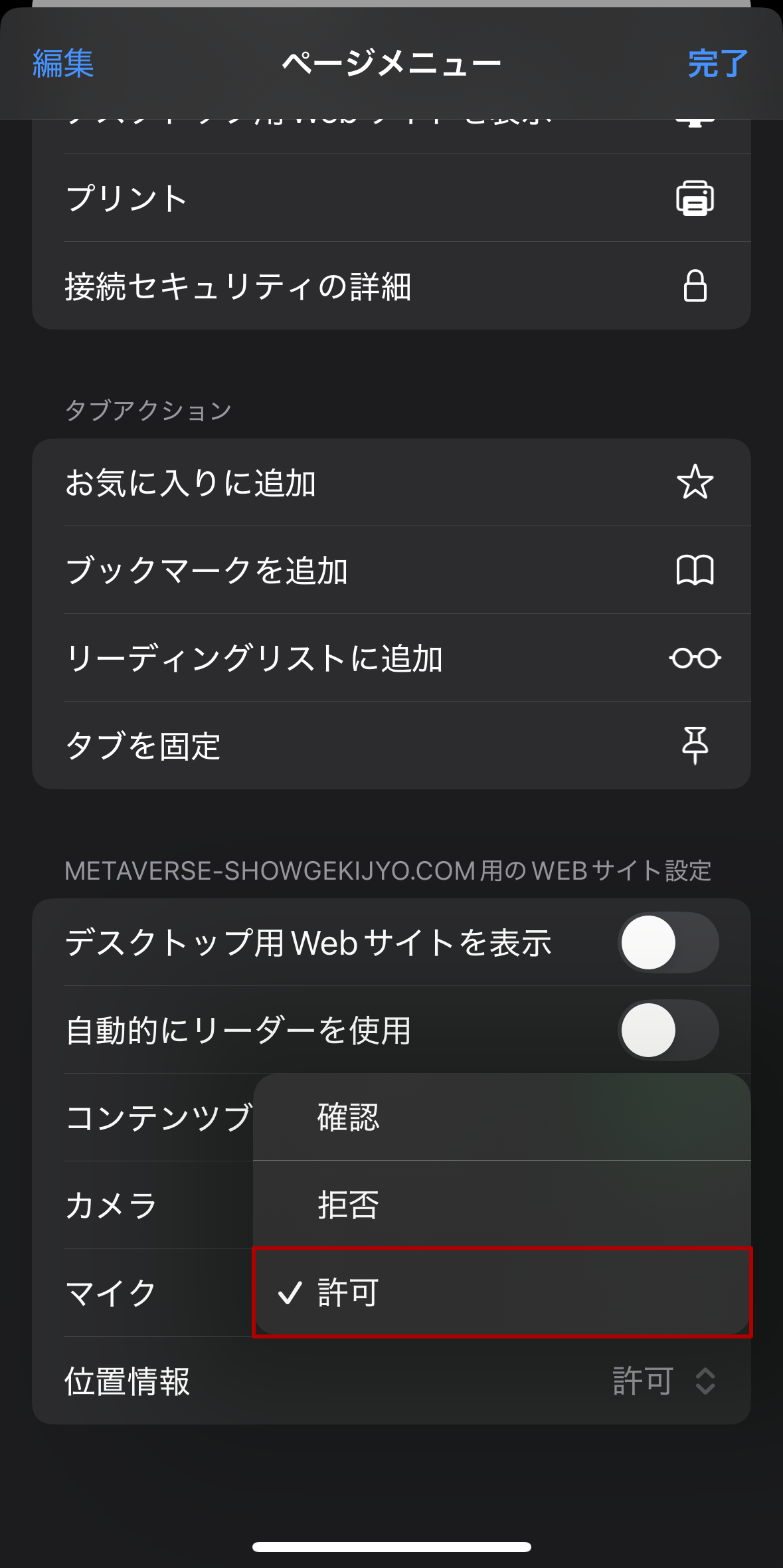Choose リーディングリストに追加
Viewport: 783px width, 1568px height.
391,658
